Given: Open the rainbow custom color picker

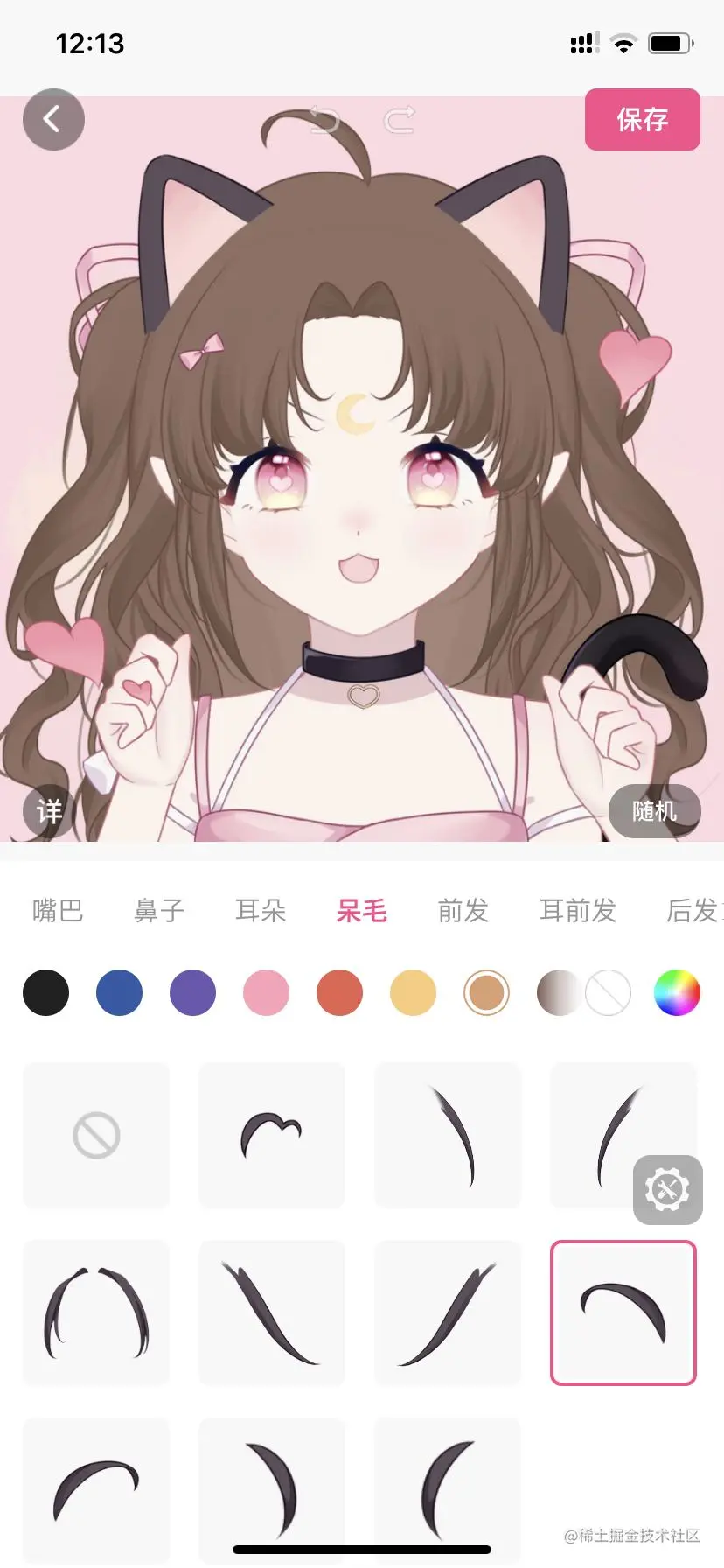Looking at the screenshot, I should click(677, 992).
